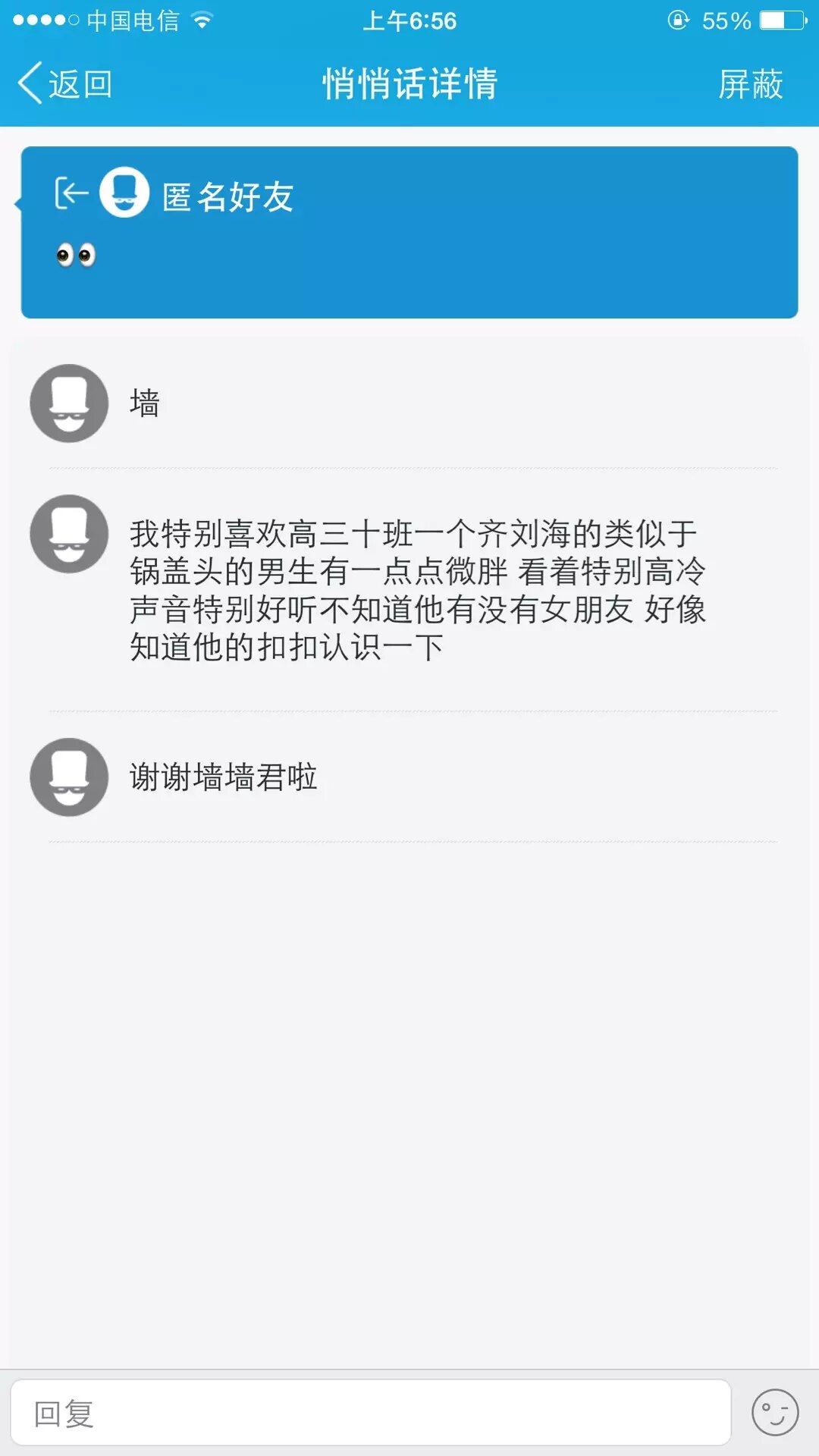The image size is (819, 1456).
Task: Go back using the 返回 button
Action: [65, 83]
